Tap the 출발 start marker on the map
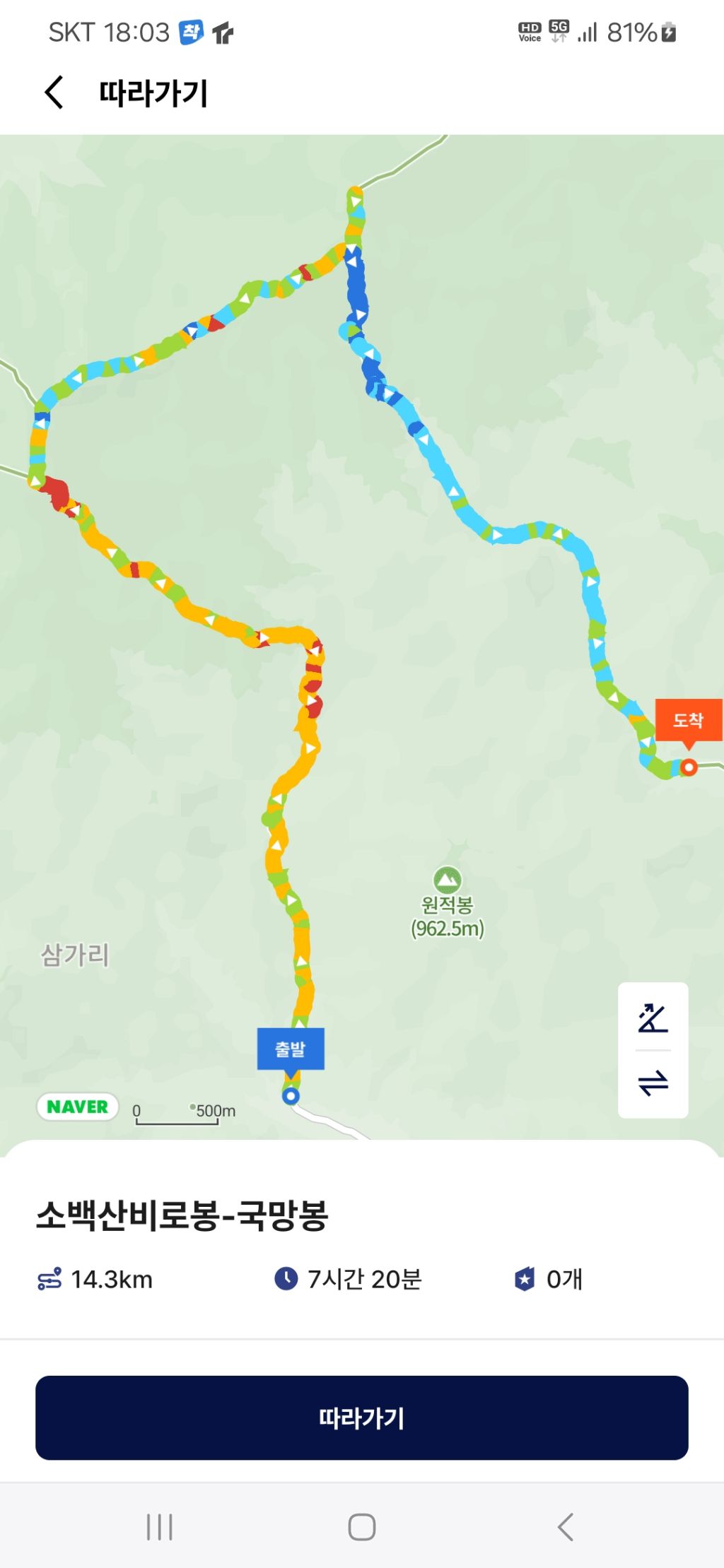724x1568 pixels. click(x=290, y=1049)
